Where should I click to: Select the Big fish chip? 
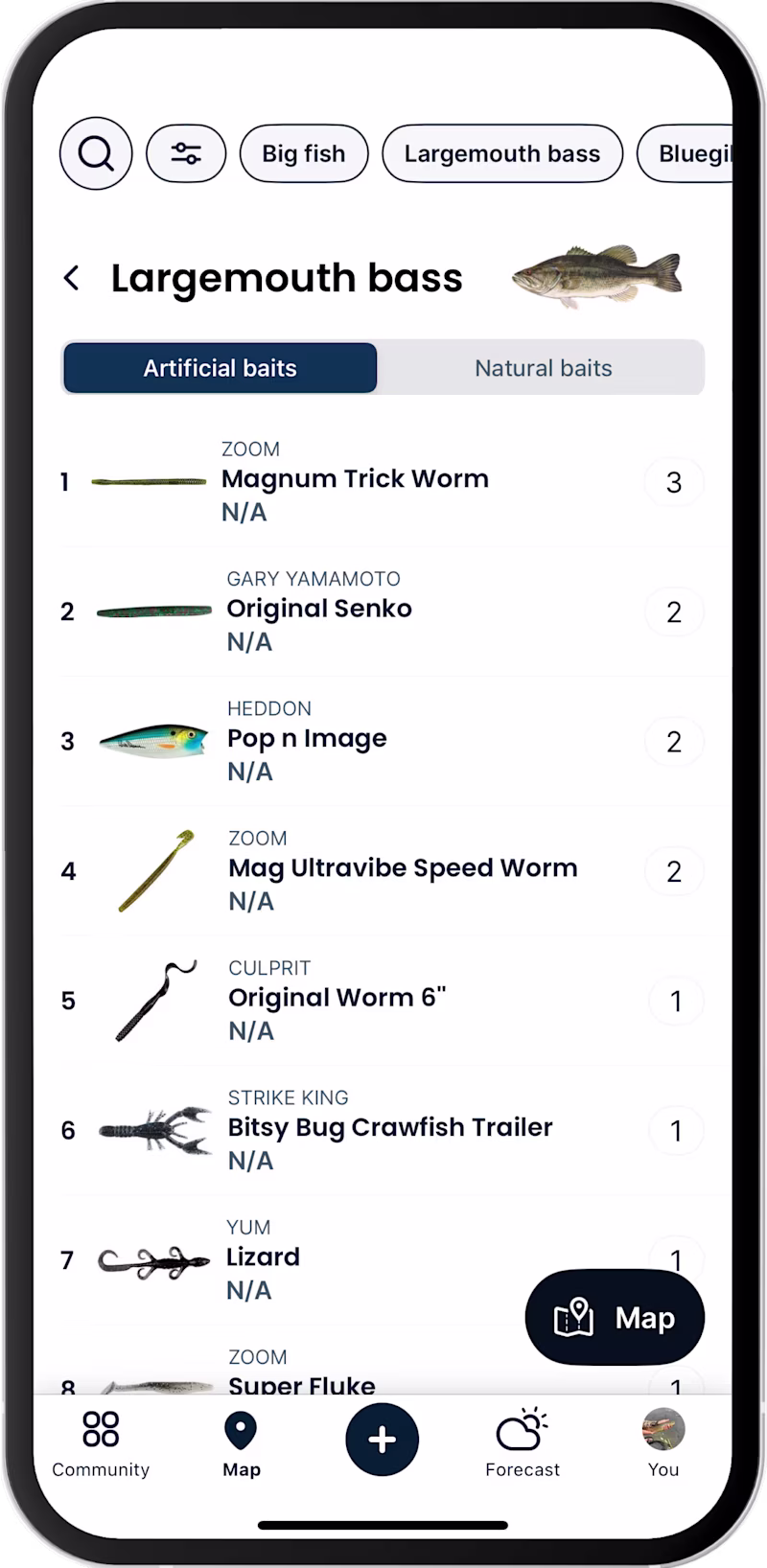click(304, 153)
